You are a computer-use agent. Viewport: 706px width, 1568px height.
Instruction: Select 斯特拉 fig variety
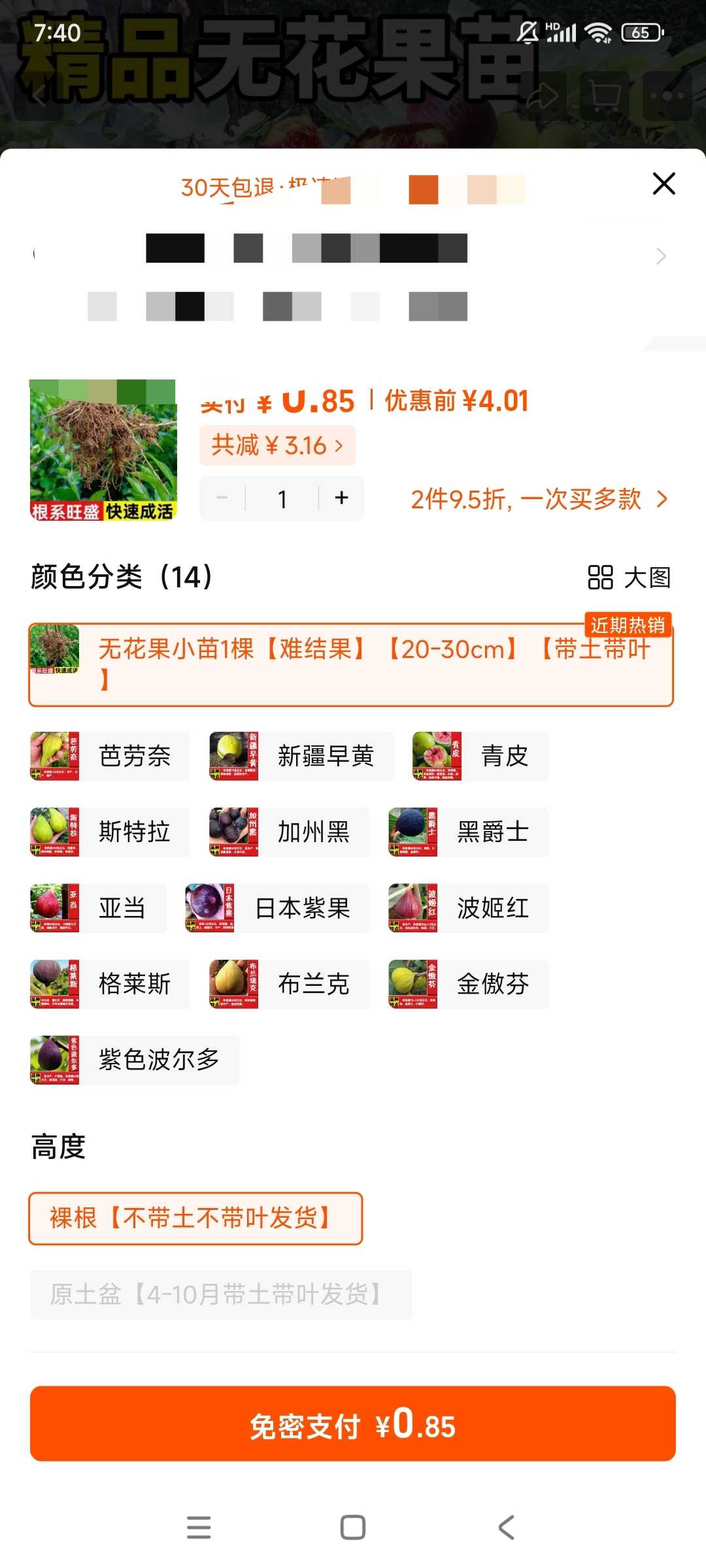(110, 832)
